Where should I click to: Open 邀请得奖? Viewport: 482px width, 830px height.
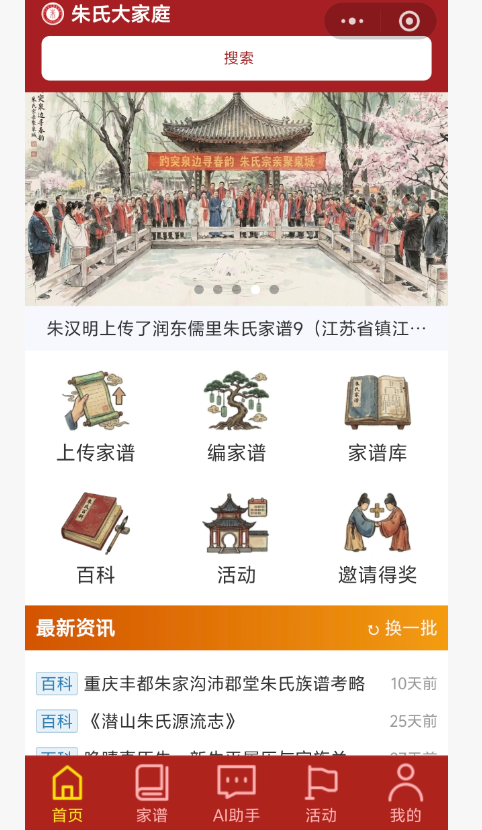tap(377, 539)
